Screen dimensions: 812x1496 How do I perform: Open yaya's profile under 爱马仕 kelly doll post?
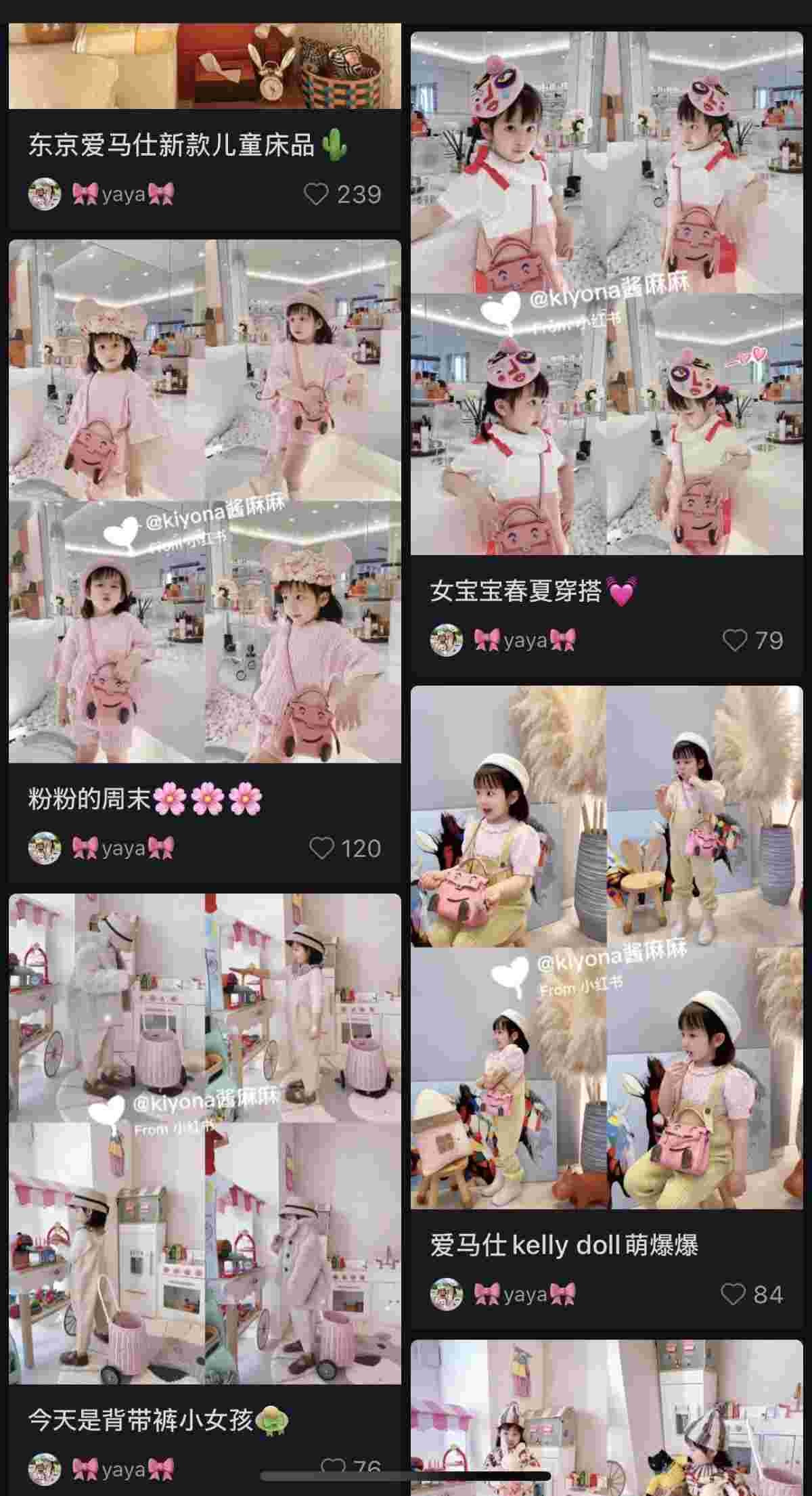(447, 1294)
